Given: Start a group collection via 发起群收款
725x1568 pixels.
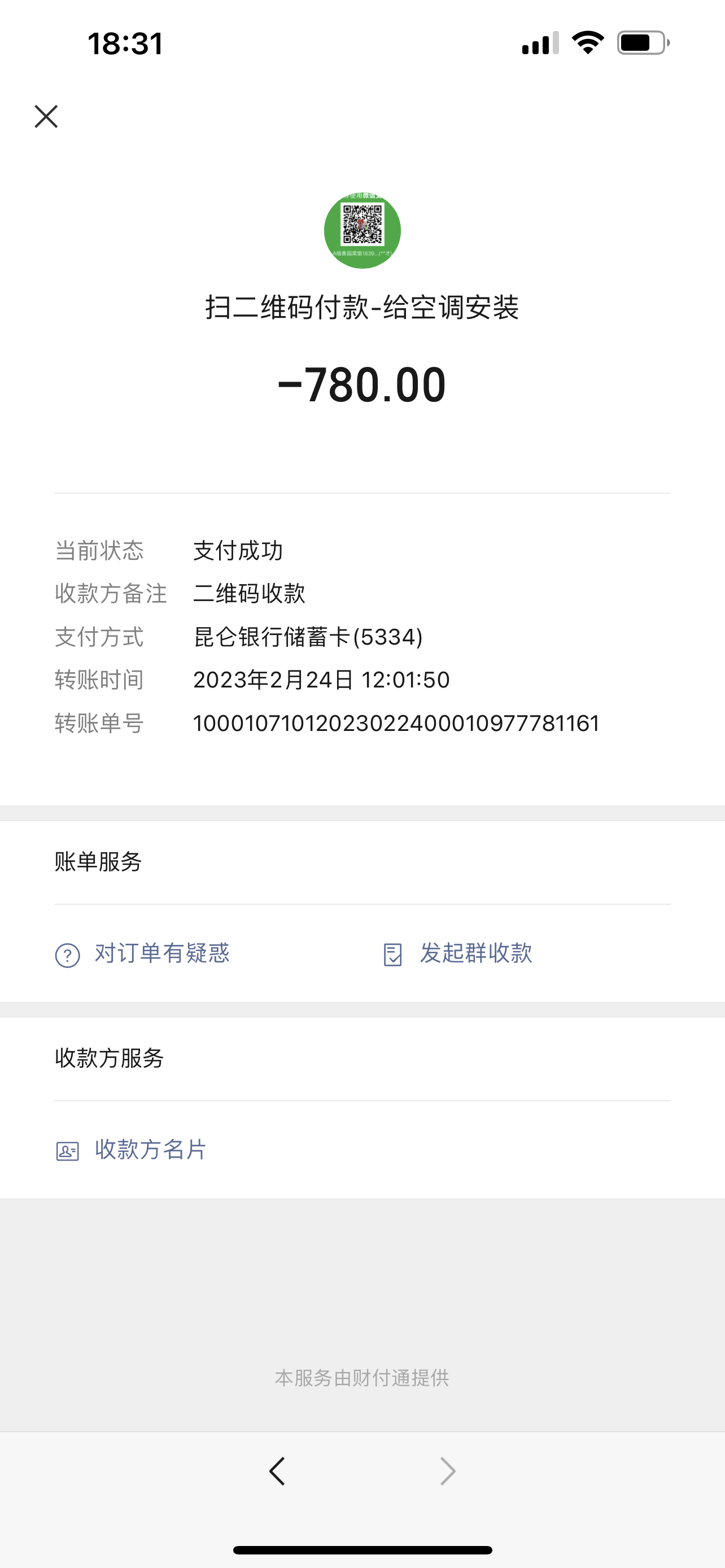Looking at the screenshot, I should (458, 953).
